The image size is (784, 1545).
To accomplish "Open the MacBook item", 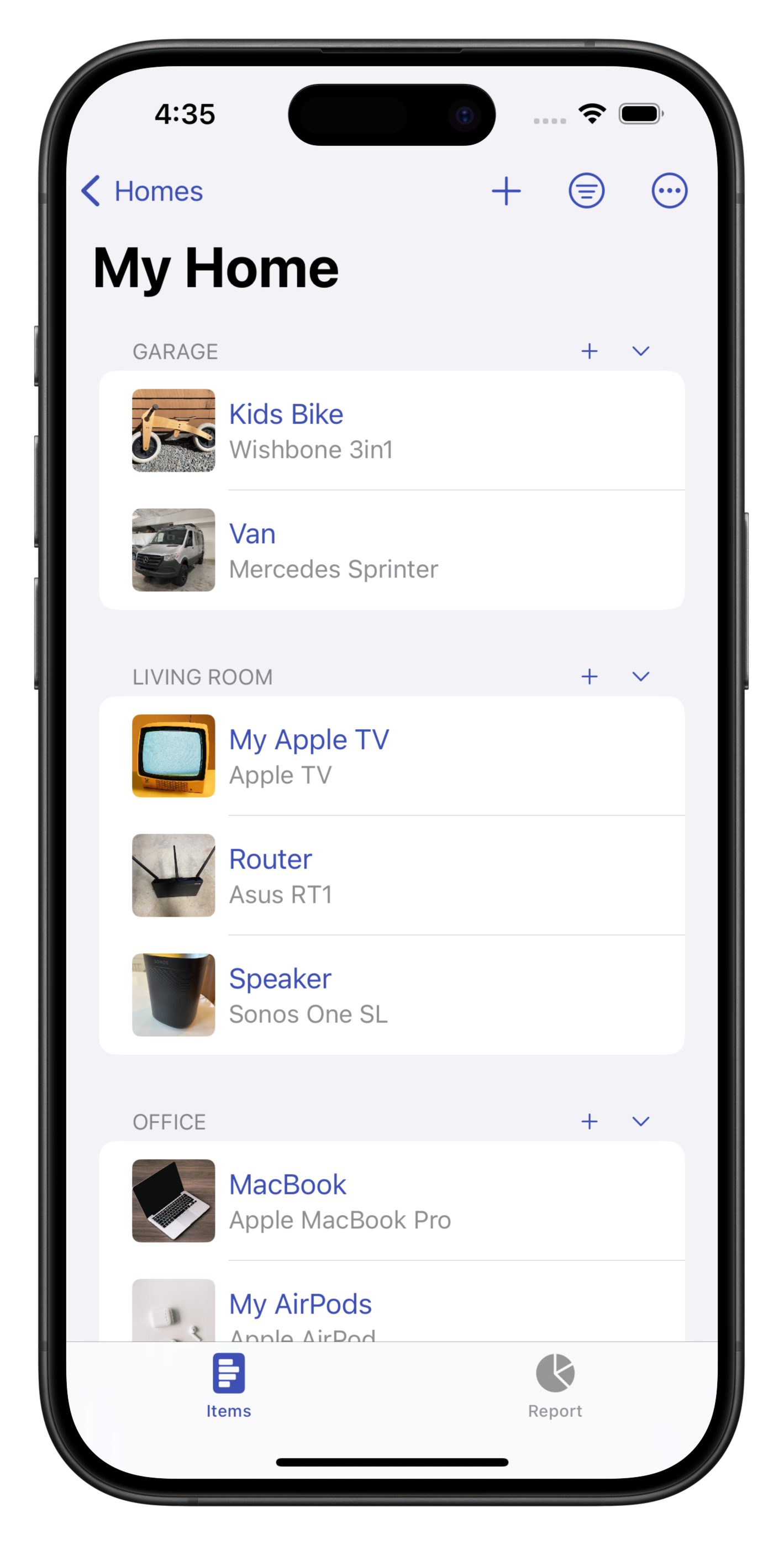I will click(x=391, y=1201).
